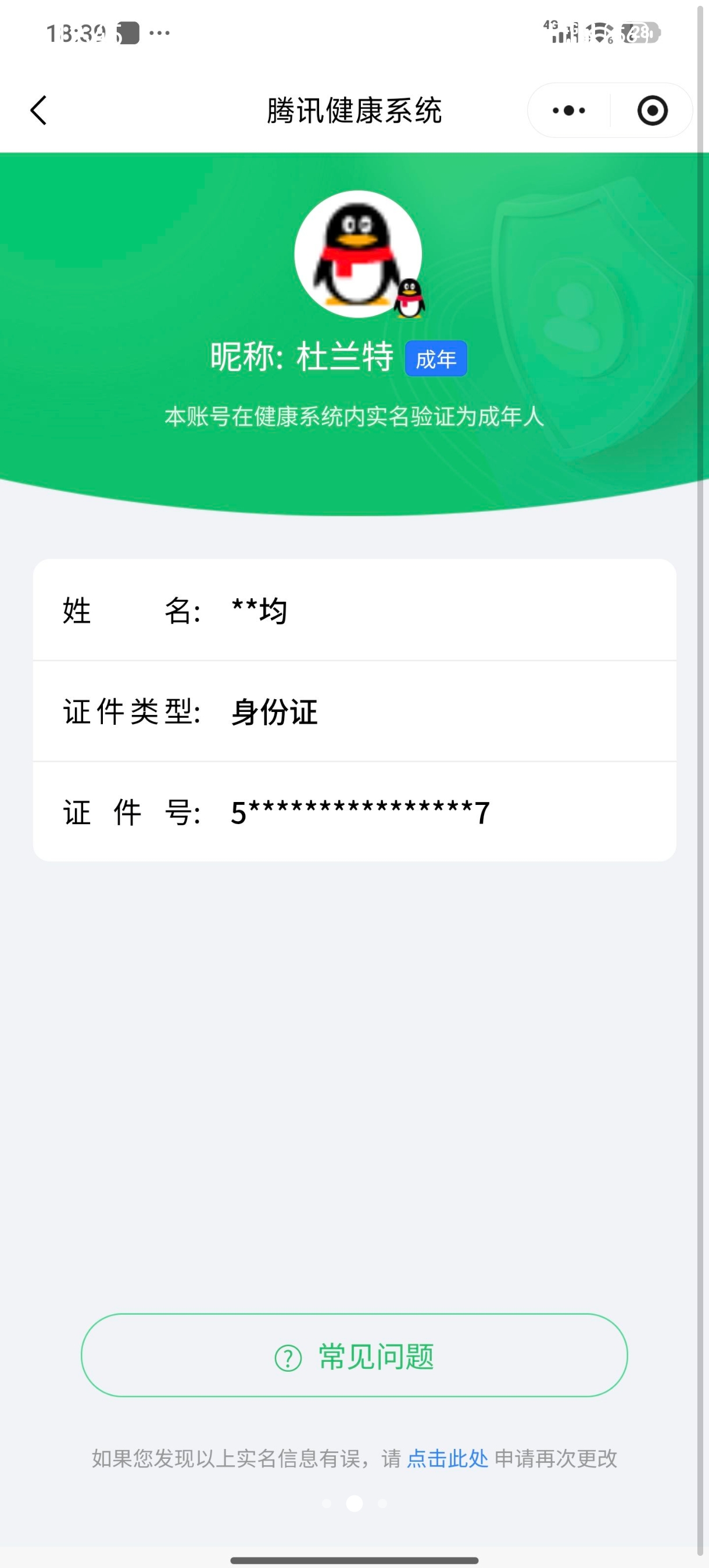Tap the back arrow to exit

click(x=39, y=110)
